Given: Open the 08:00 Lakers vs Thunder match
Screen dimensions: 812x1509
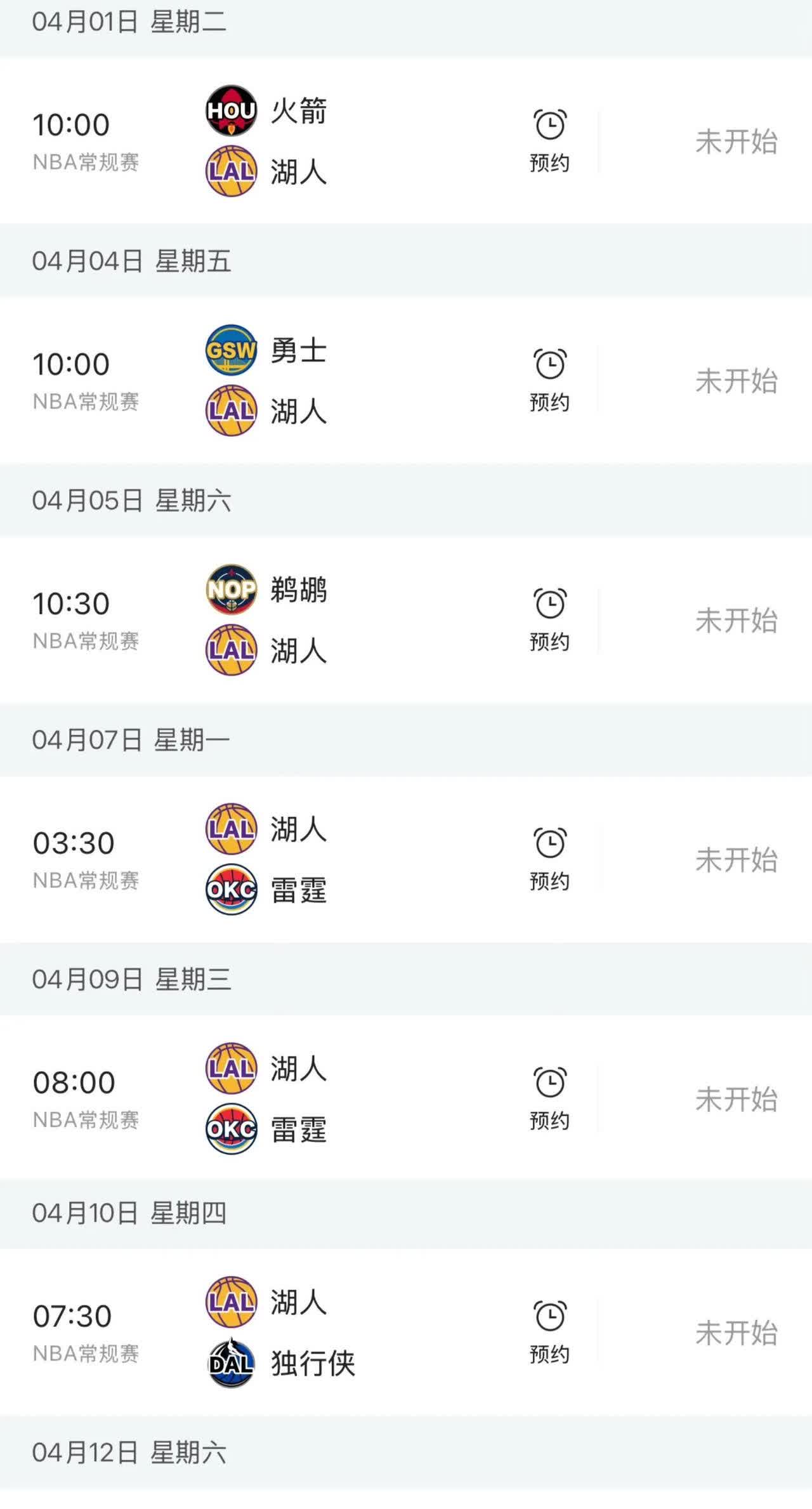Looking at the screenshot, I should point(406,1098).
